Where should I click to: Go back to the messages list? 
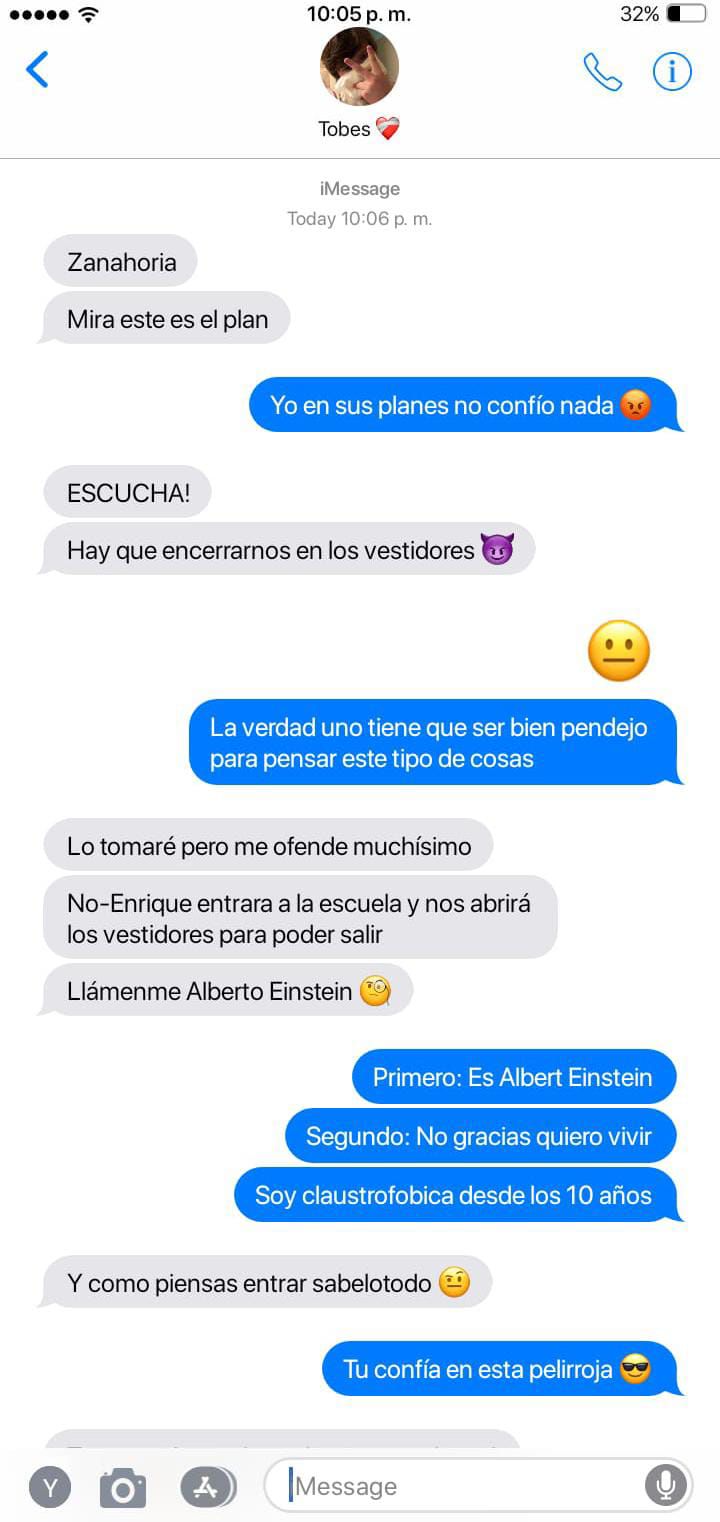tap(37, 70)
